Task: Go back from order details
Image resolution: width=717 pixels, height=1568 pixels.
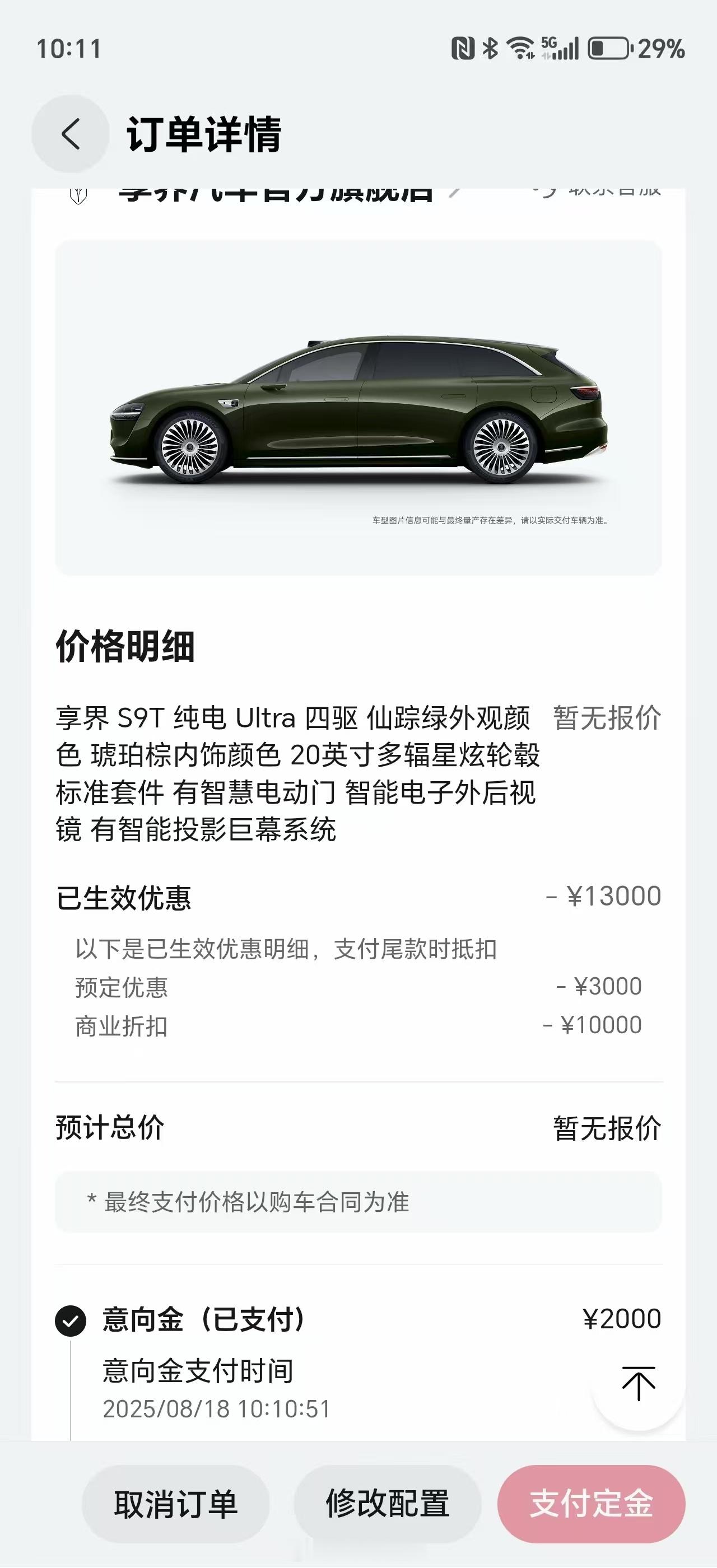Action: click(x=71, y=134)
